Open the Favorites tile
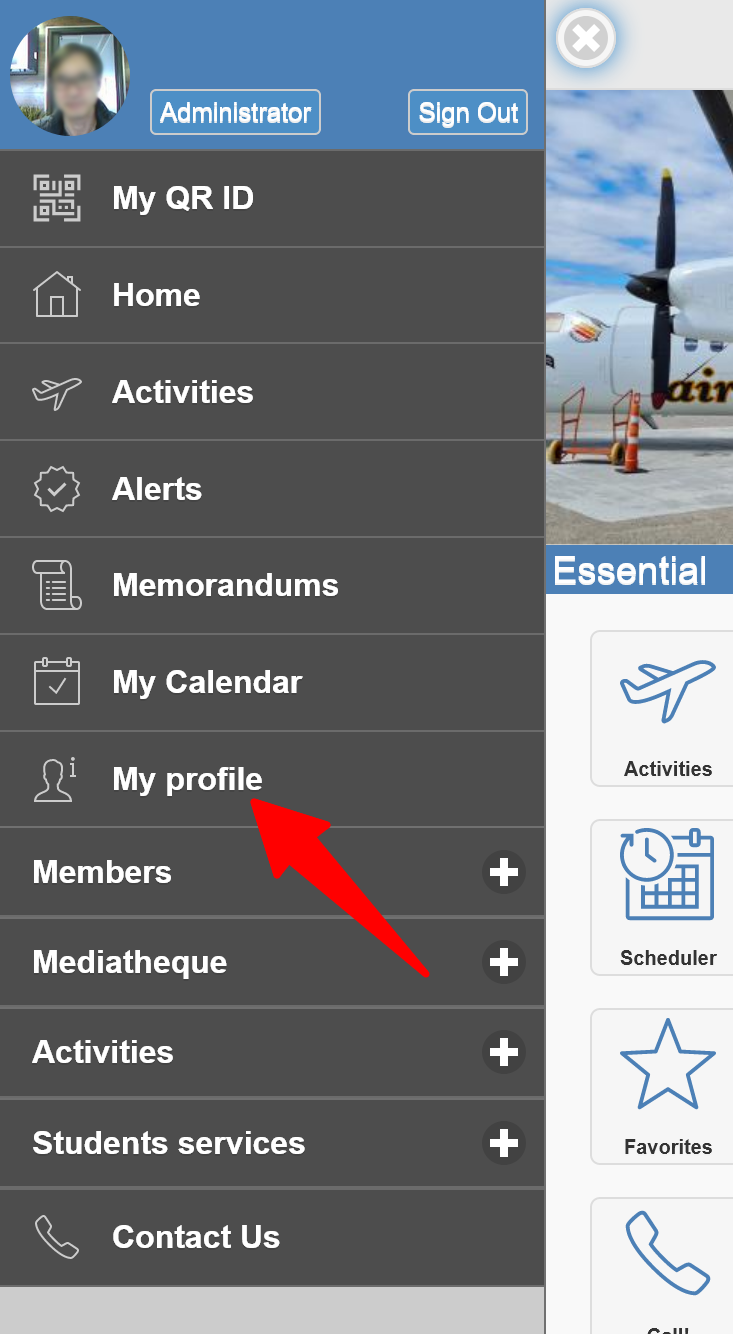The width and height of the screenshot is (733, 1334). click(667, 1086)
